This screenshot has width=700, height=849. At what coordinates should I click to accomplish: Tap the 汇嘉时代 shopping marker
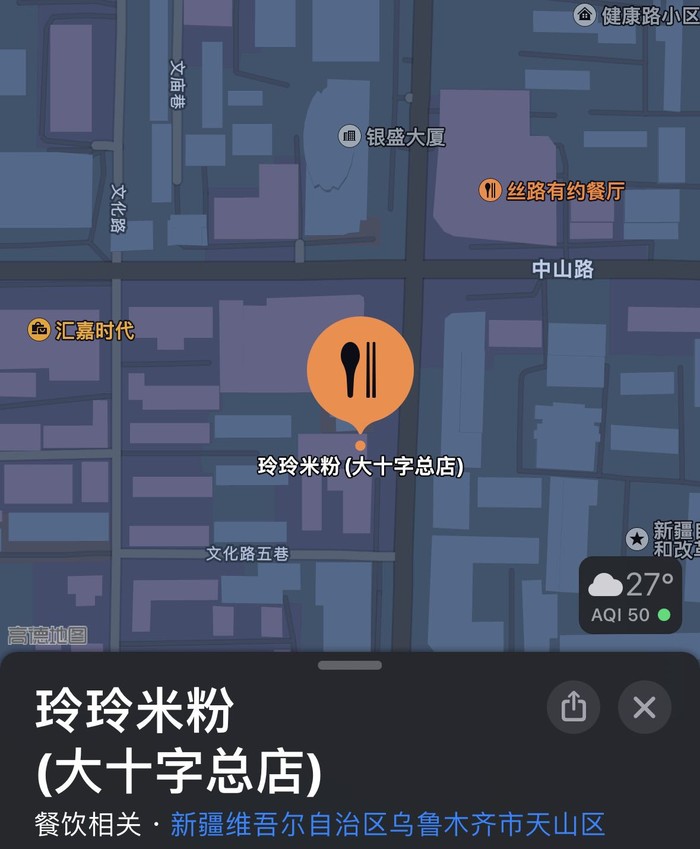(x=39, y=329)
